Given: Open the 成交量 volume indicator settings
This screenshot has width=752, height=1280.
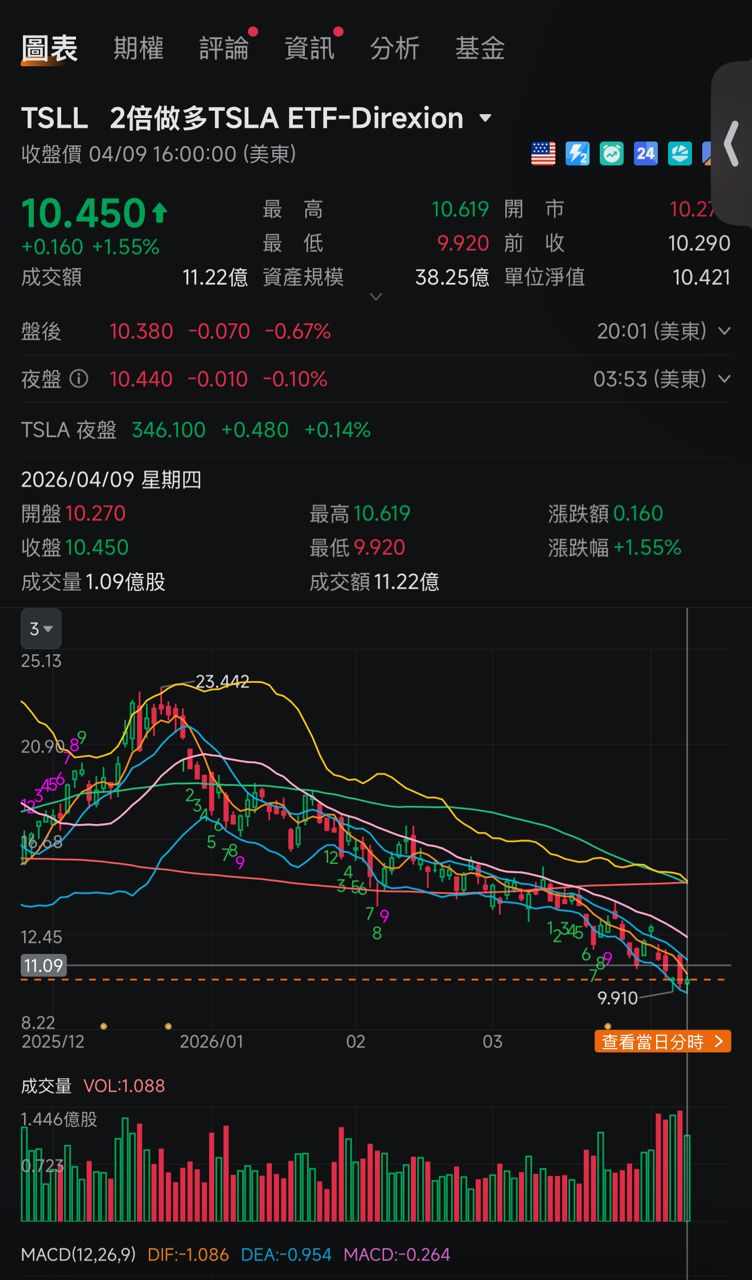Looking at the screenshot, I should pyautogui.click(x=46, y=1086).
